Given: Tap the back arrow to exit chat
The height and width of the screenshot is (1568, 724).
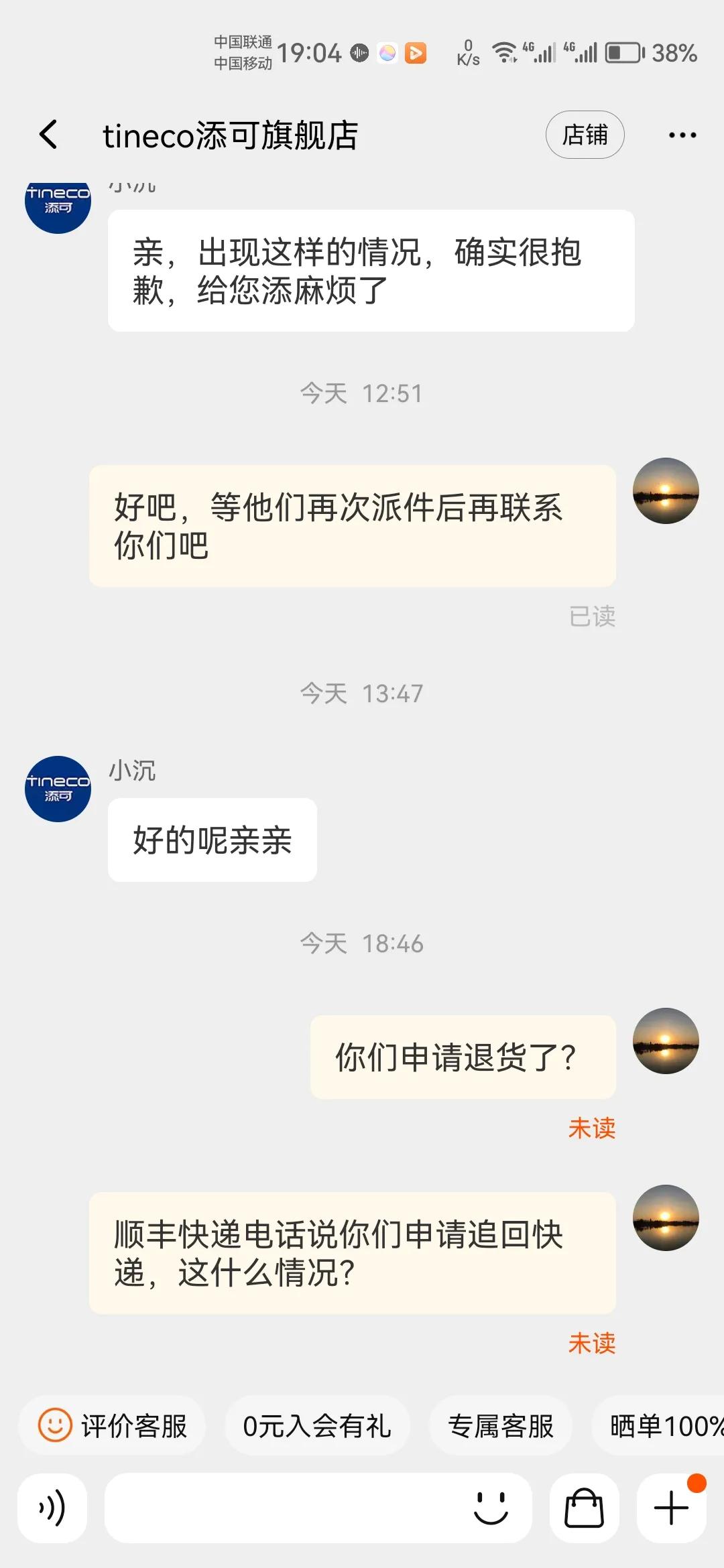Looking at the screenshot, I should click(48, 134).
